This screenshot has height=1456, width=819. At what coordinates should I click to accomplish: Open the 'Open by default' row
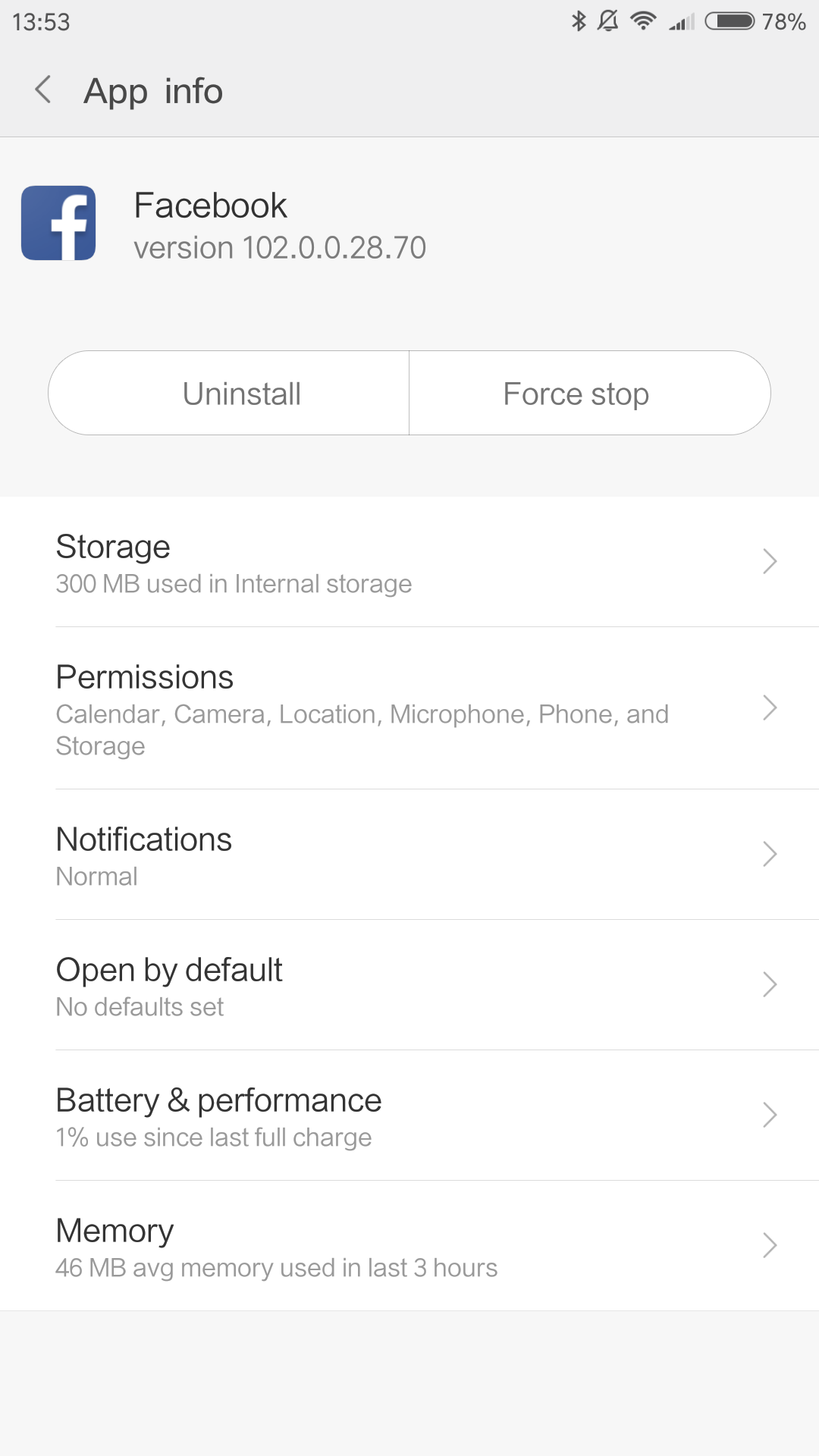409,985
